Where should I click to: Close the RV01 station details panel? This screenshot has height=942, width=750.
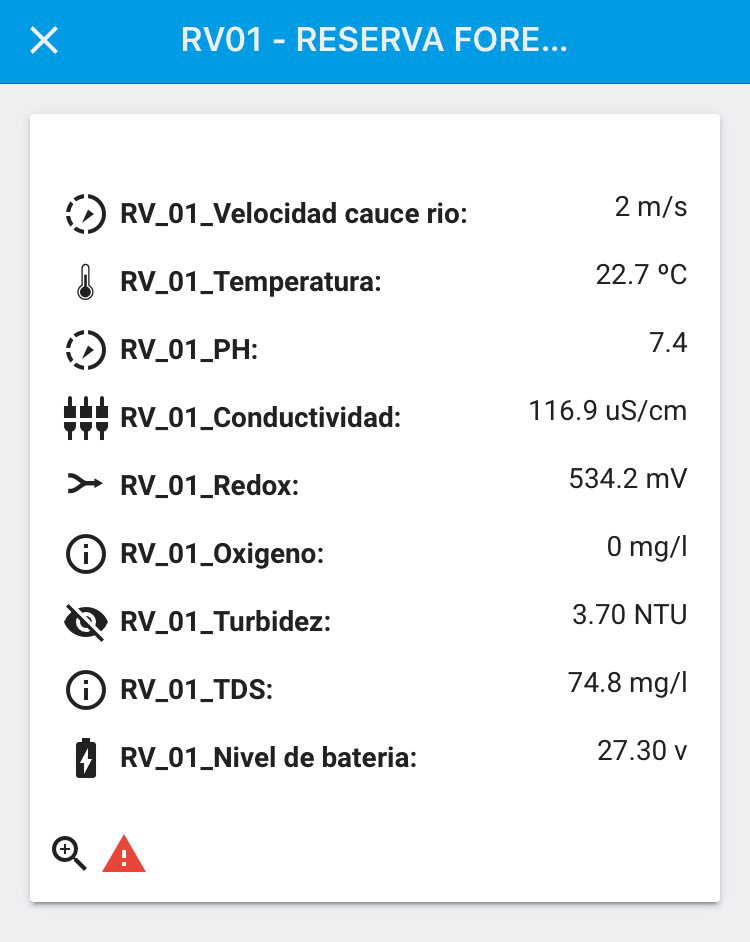point(44,41)
